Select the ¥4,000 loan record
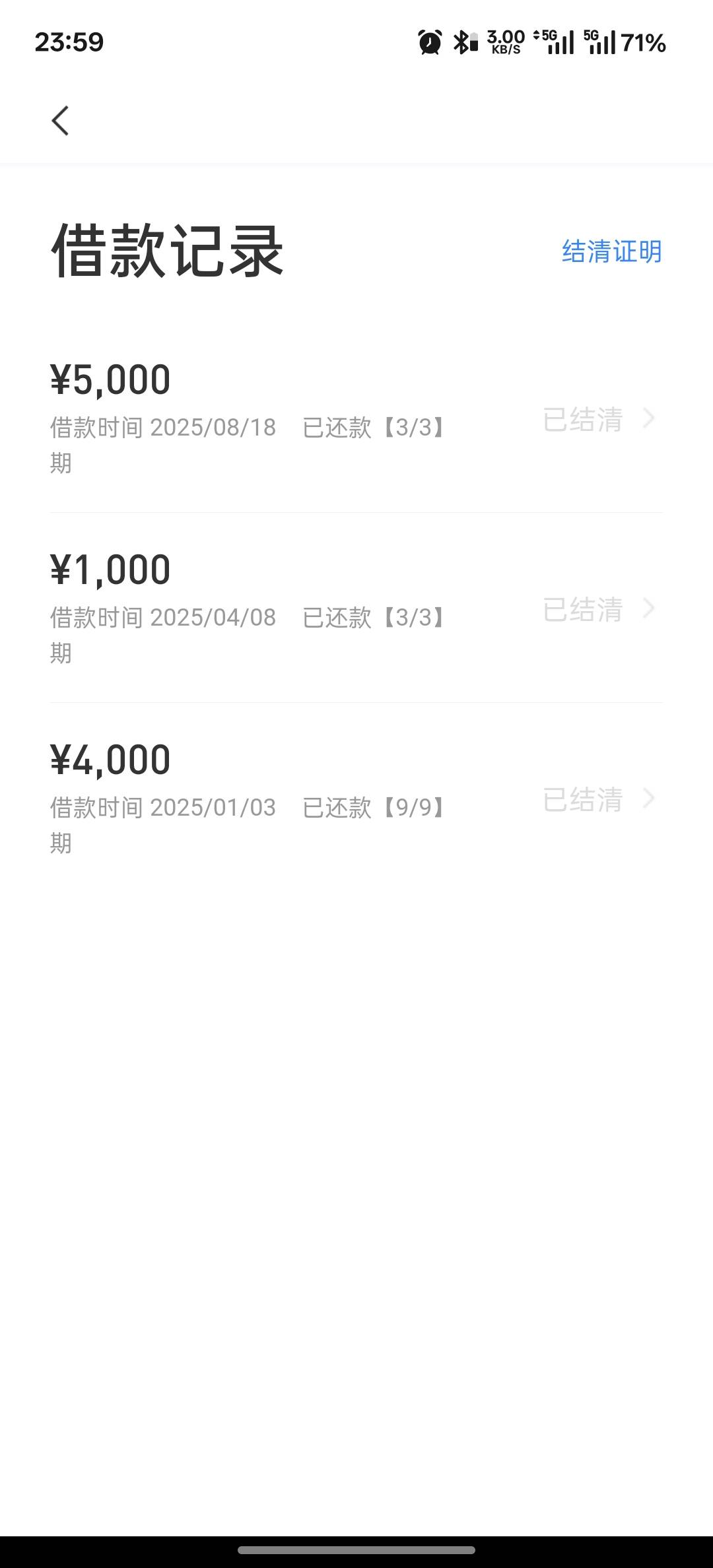Viewport: 713px width, 1568px height. coord(356,799)
